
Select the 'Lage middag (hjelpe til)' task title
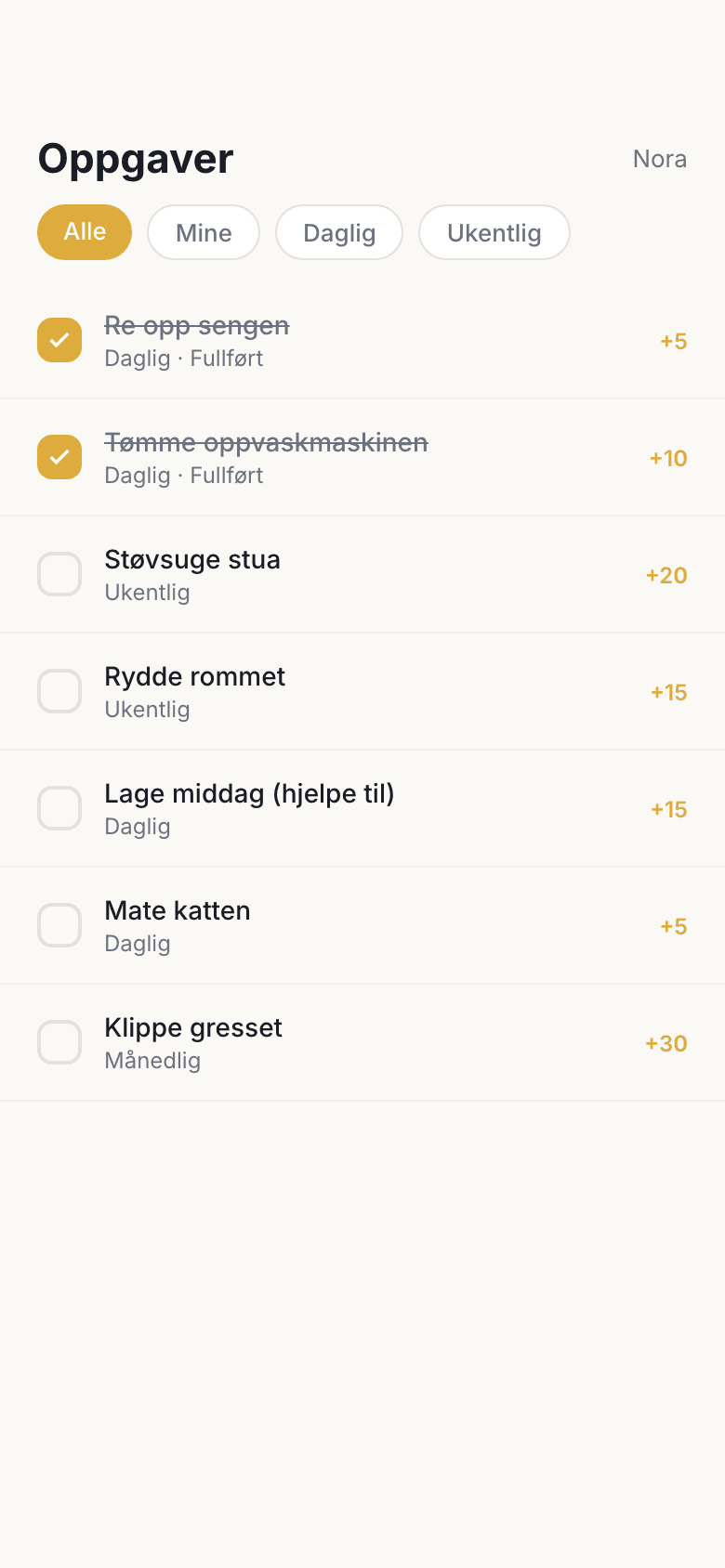(249, 793)
